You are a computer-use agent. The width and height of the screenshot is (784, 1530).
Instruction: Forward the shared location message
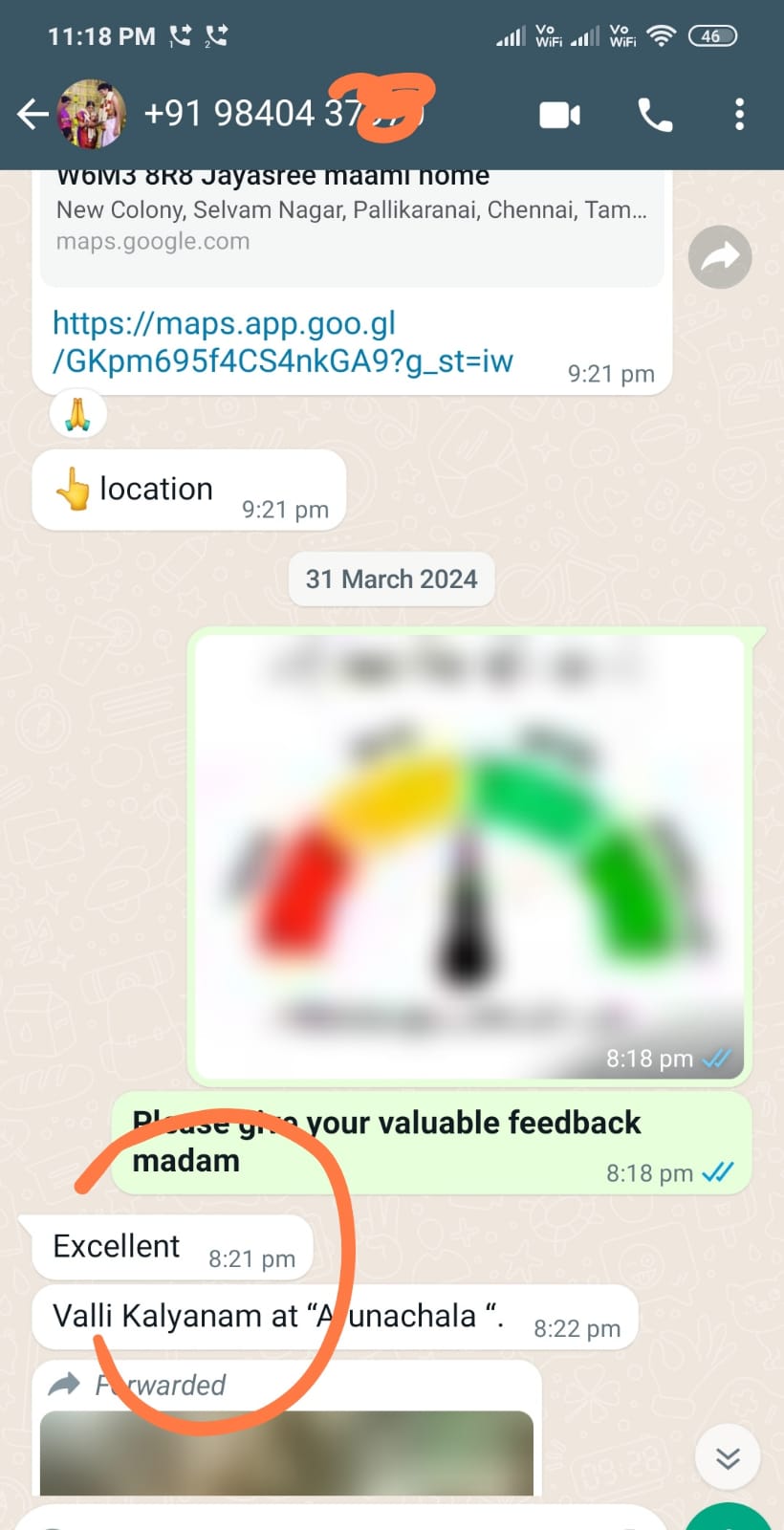(x=720, y=257)
